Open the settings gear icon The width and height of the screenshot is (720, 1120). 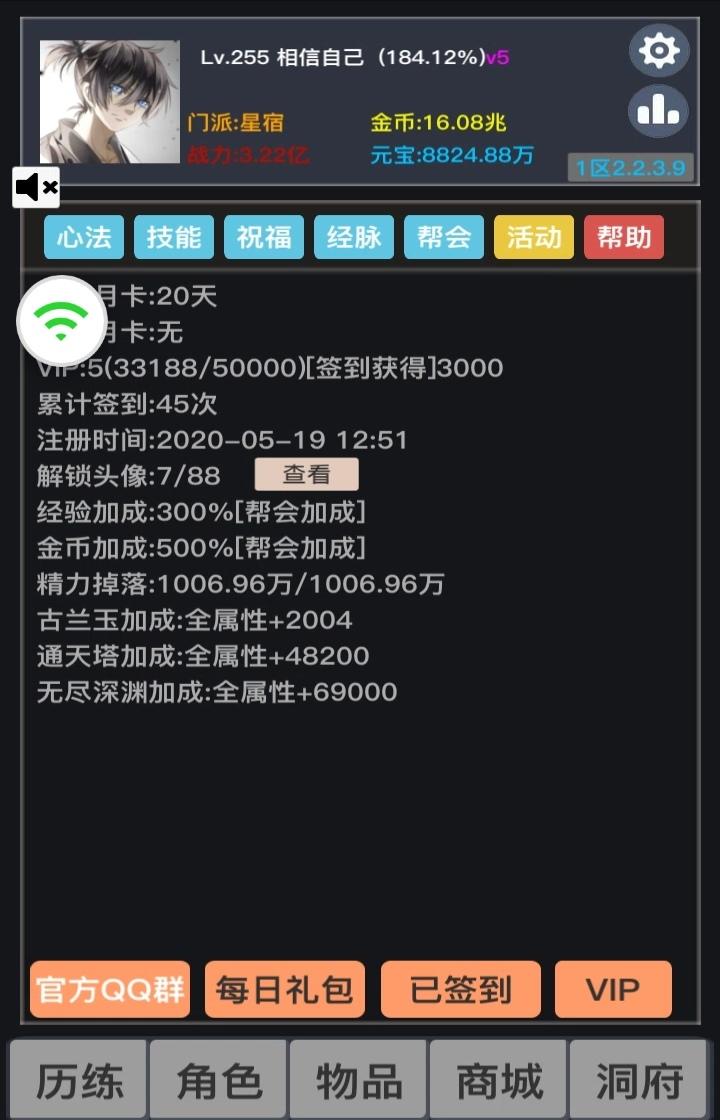tap(658, 50)
